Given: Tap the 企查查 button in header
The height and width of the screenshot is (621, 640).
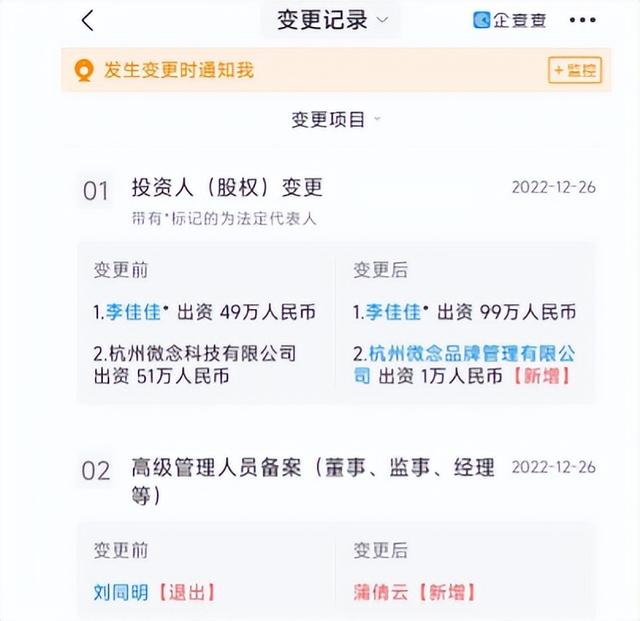Looking at the screenshot, I should coord(510,20).
